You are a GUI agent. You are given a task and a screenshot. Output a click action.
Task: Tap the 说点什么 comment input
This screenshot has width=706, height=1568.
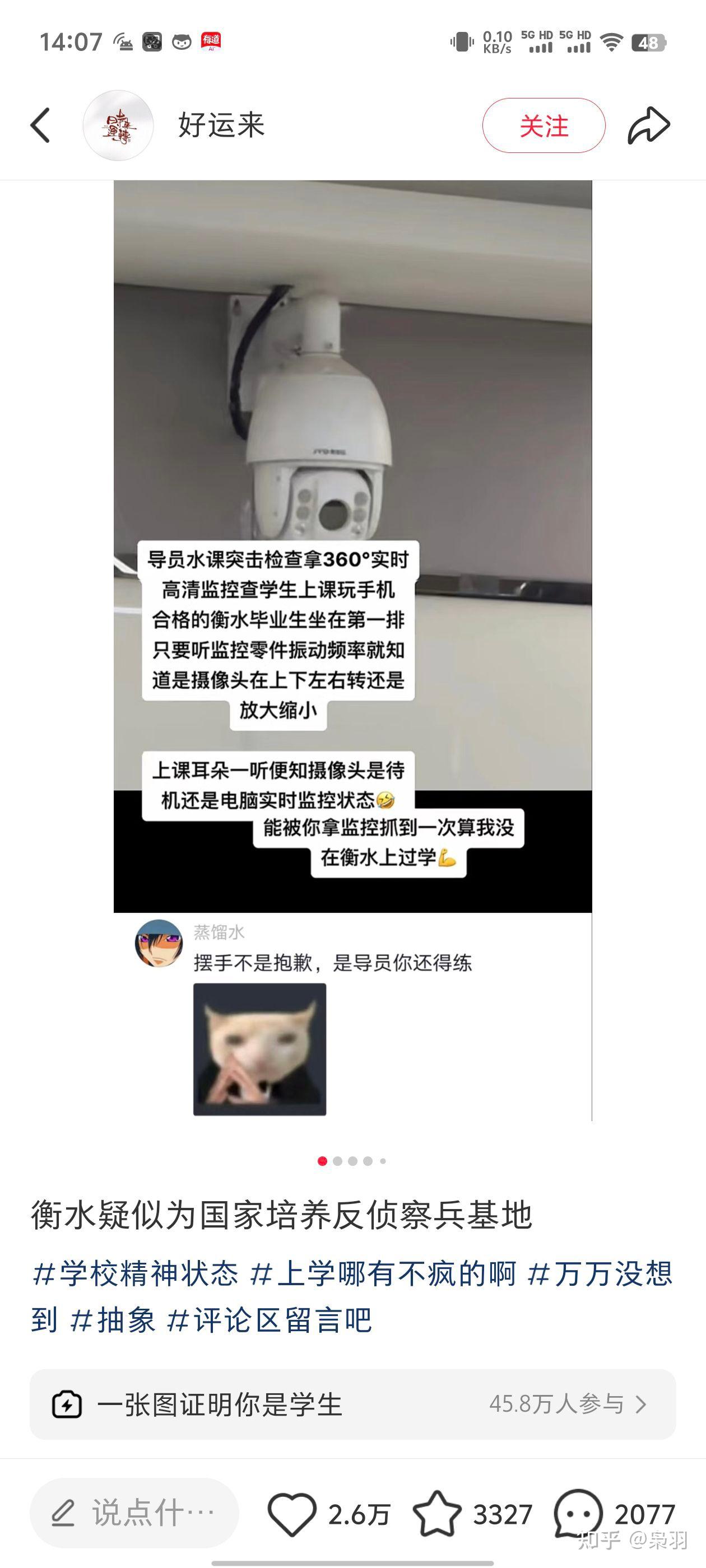point(134,1513)
